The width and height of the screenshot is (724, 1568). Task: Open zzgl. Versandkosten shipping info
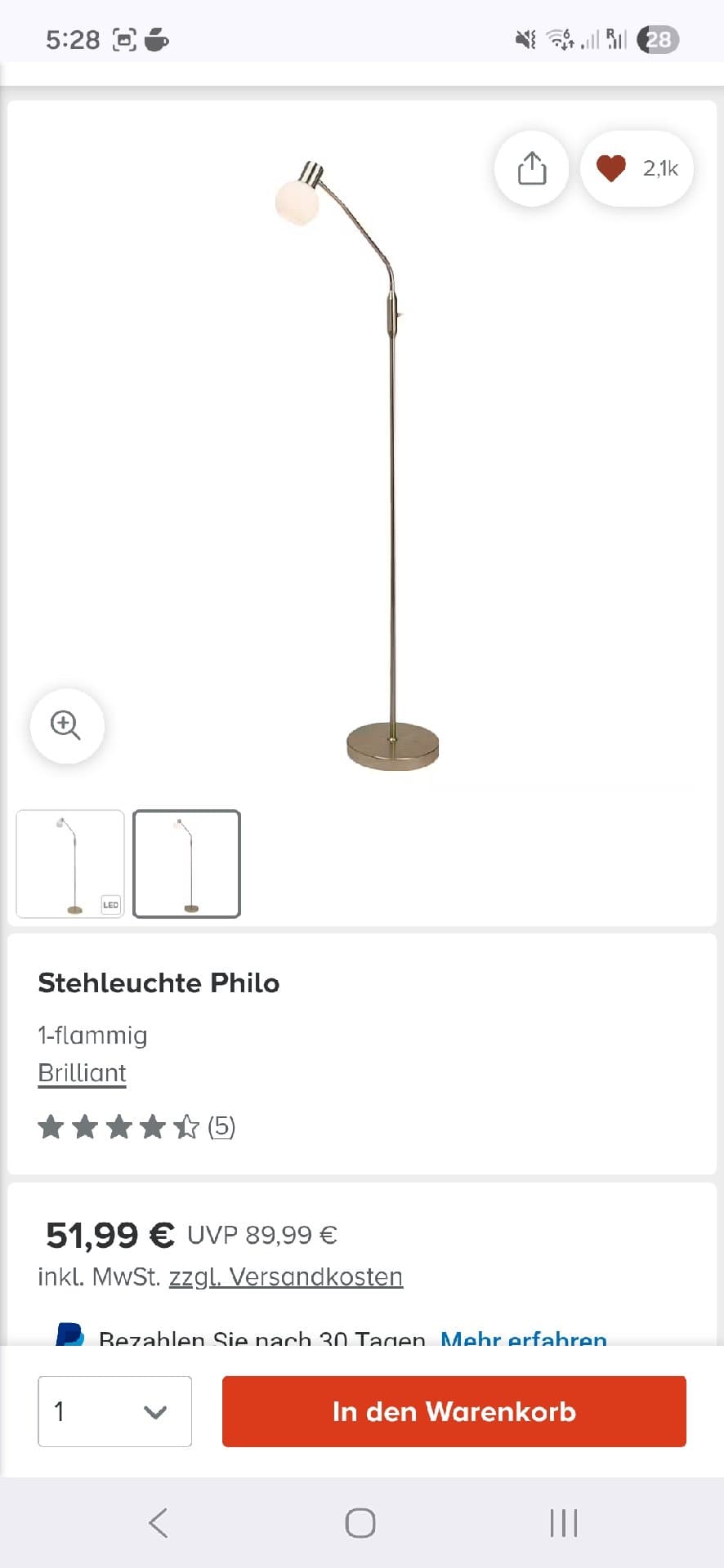click(x=285, y=1276)
